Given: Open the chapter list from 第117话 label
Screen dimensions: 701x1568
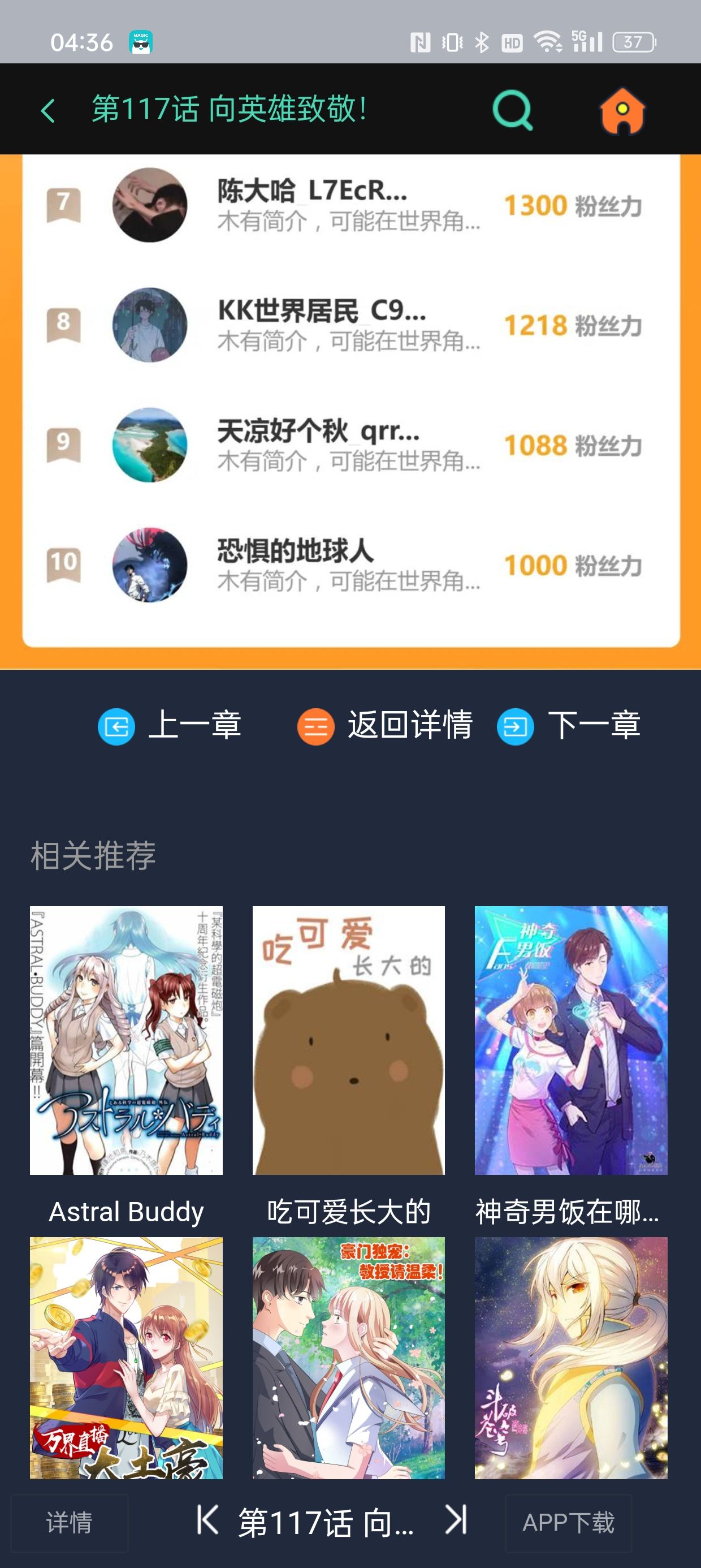Looking at the screenshot, I should [326, 1522].
